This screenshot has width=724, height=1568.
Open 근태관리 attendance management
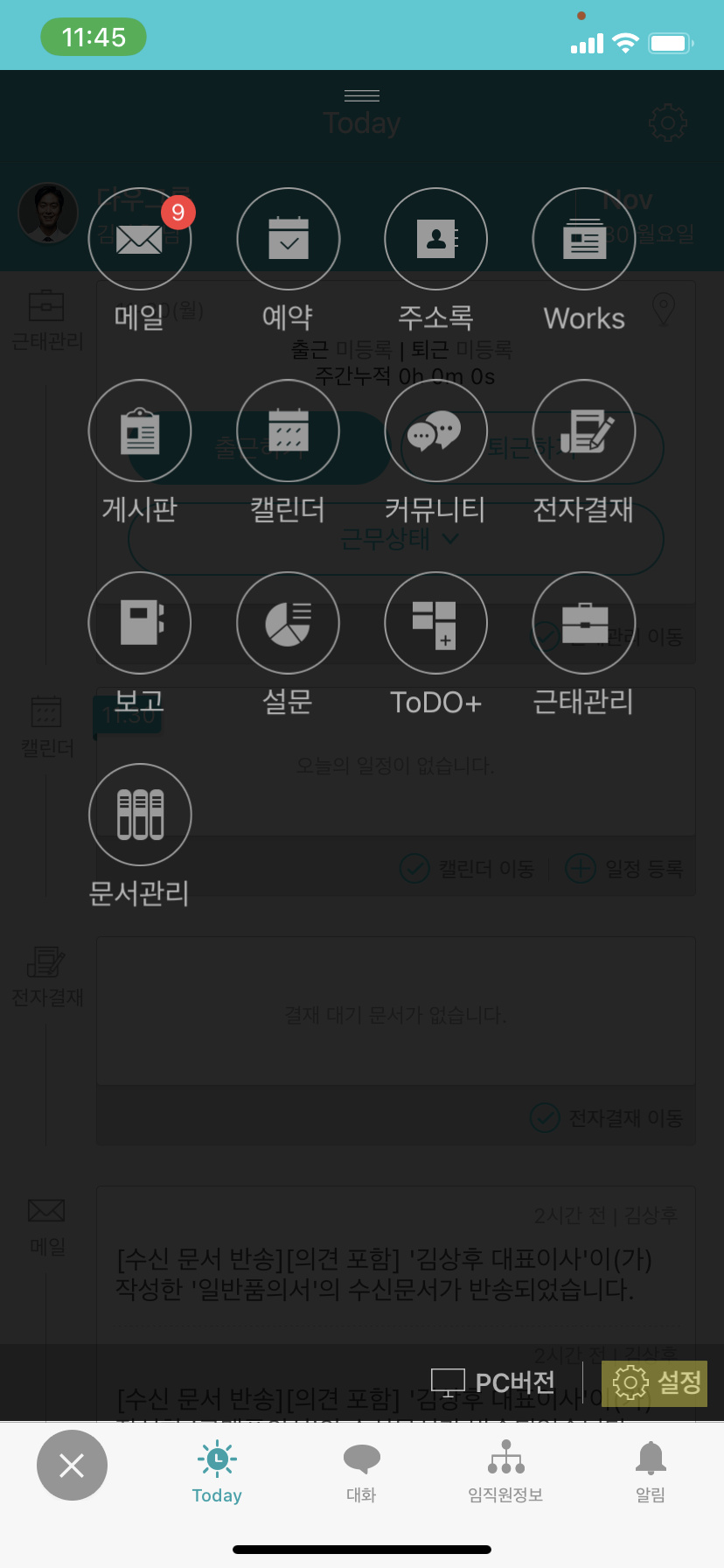coord(584,623)
